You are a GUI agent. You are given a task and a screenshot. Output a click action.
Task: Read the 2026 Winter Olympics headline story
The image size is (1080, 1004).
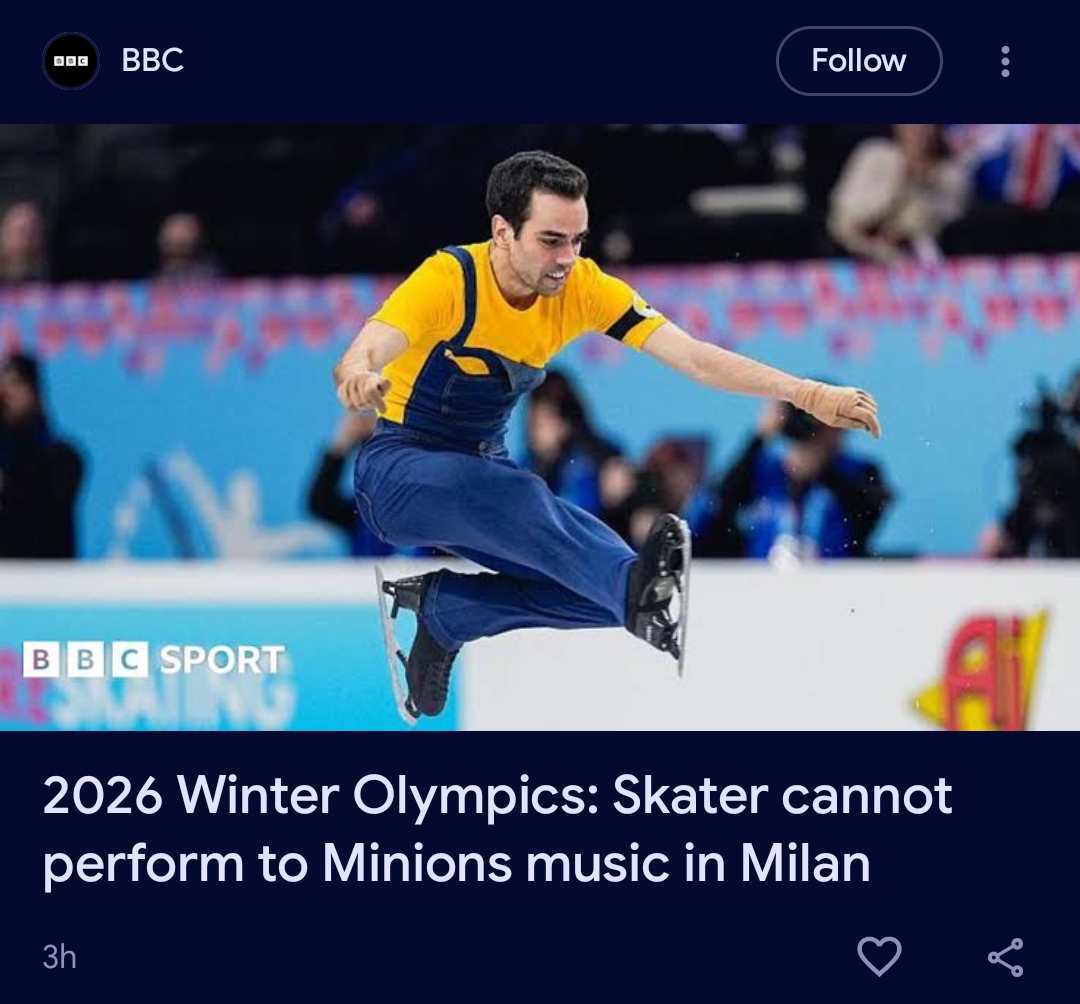(x=497, y=829)
